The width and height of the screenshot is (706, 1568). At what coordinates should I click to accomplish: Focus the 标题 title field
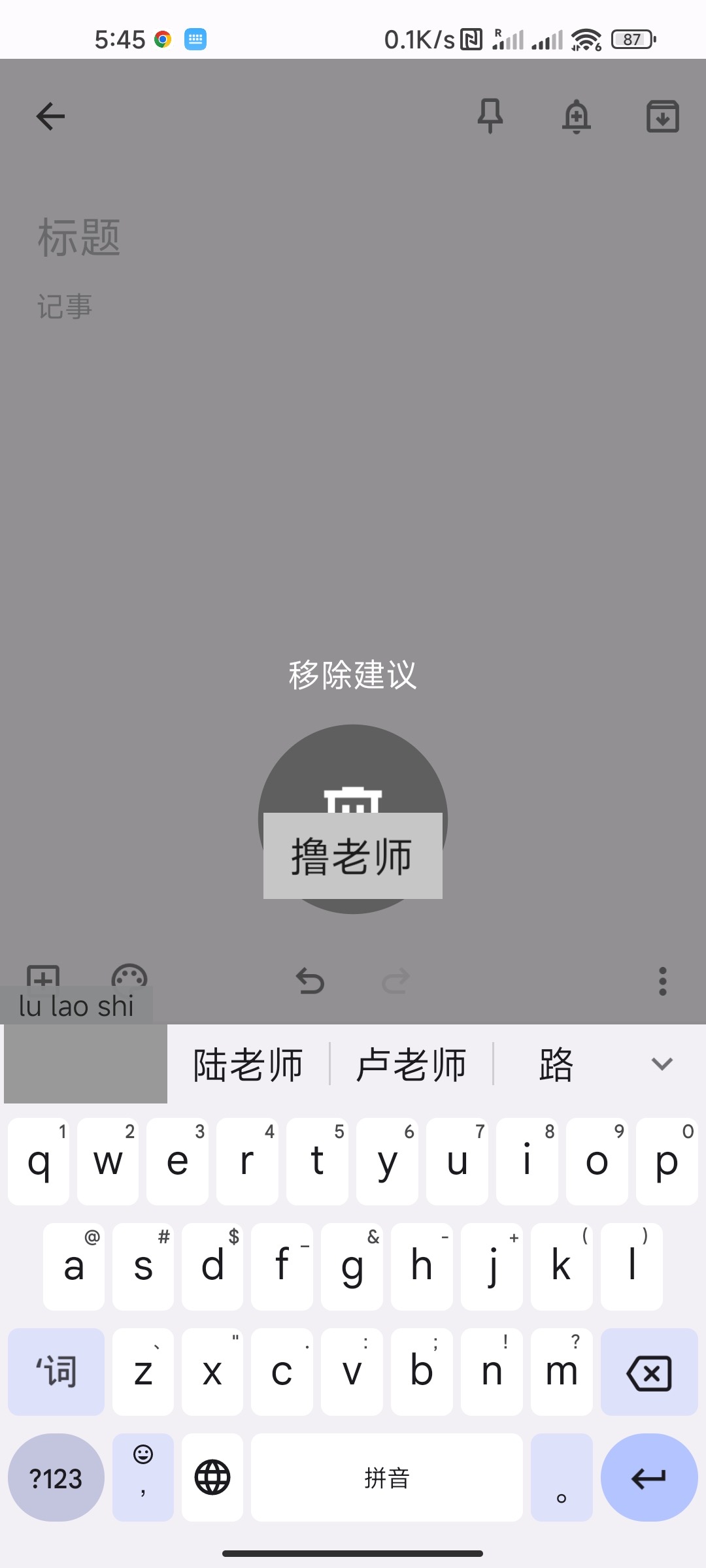(x=80, y=238)
